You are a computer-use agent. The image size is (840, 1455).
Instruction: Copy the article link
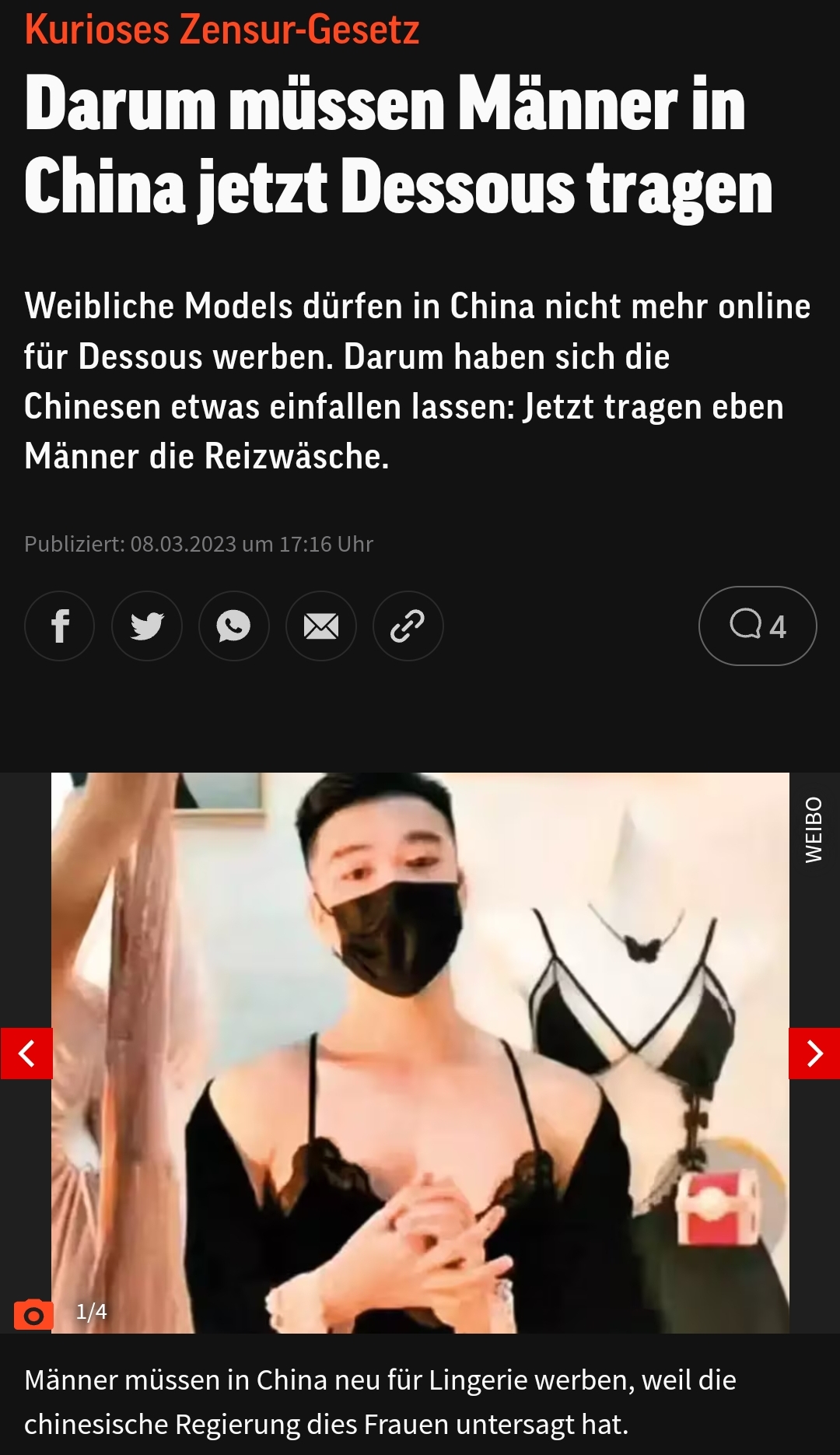click(x=408, y=626)
